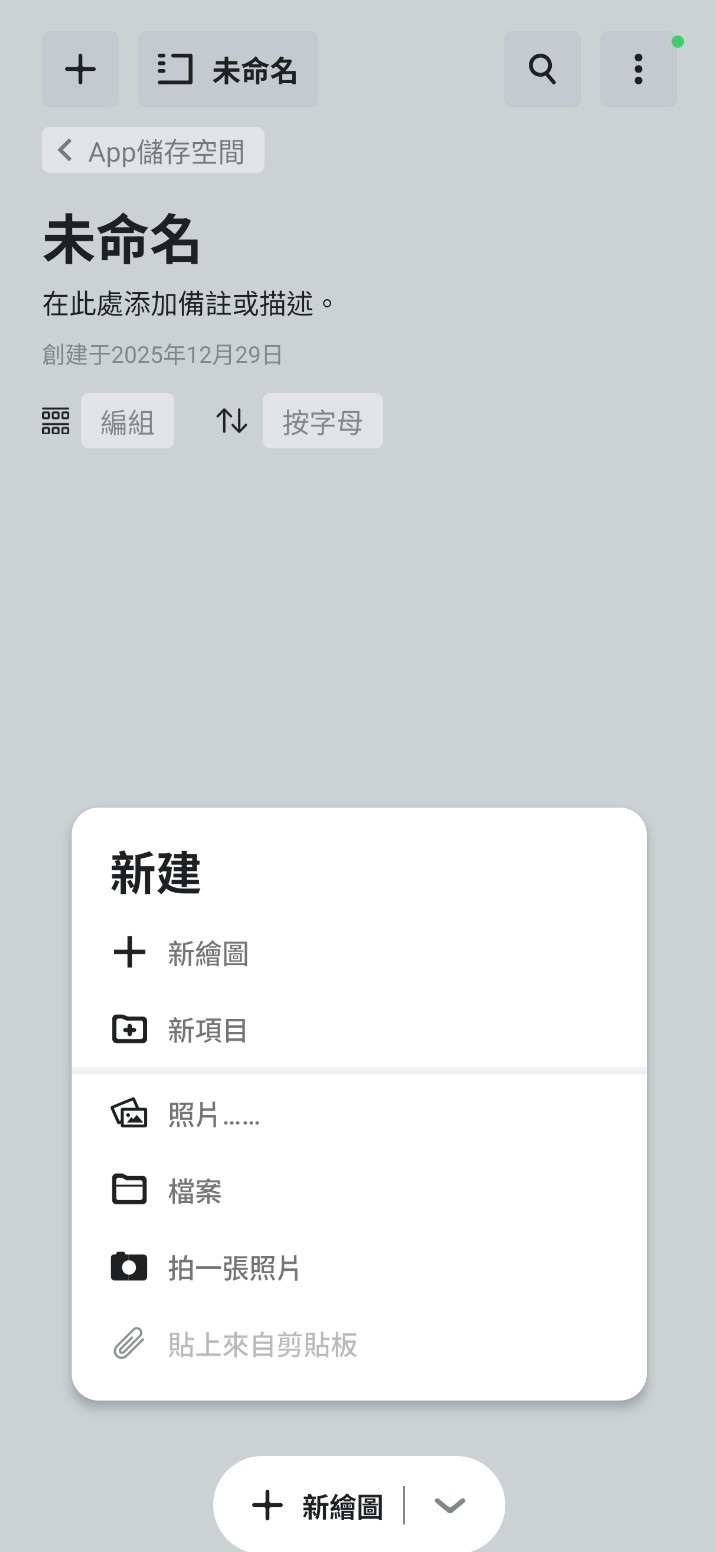
Task: Open the three-dot overflow menu
Action: (x=638, y=69)
